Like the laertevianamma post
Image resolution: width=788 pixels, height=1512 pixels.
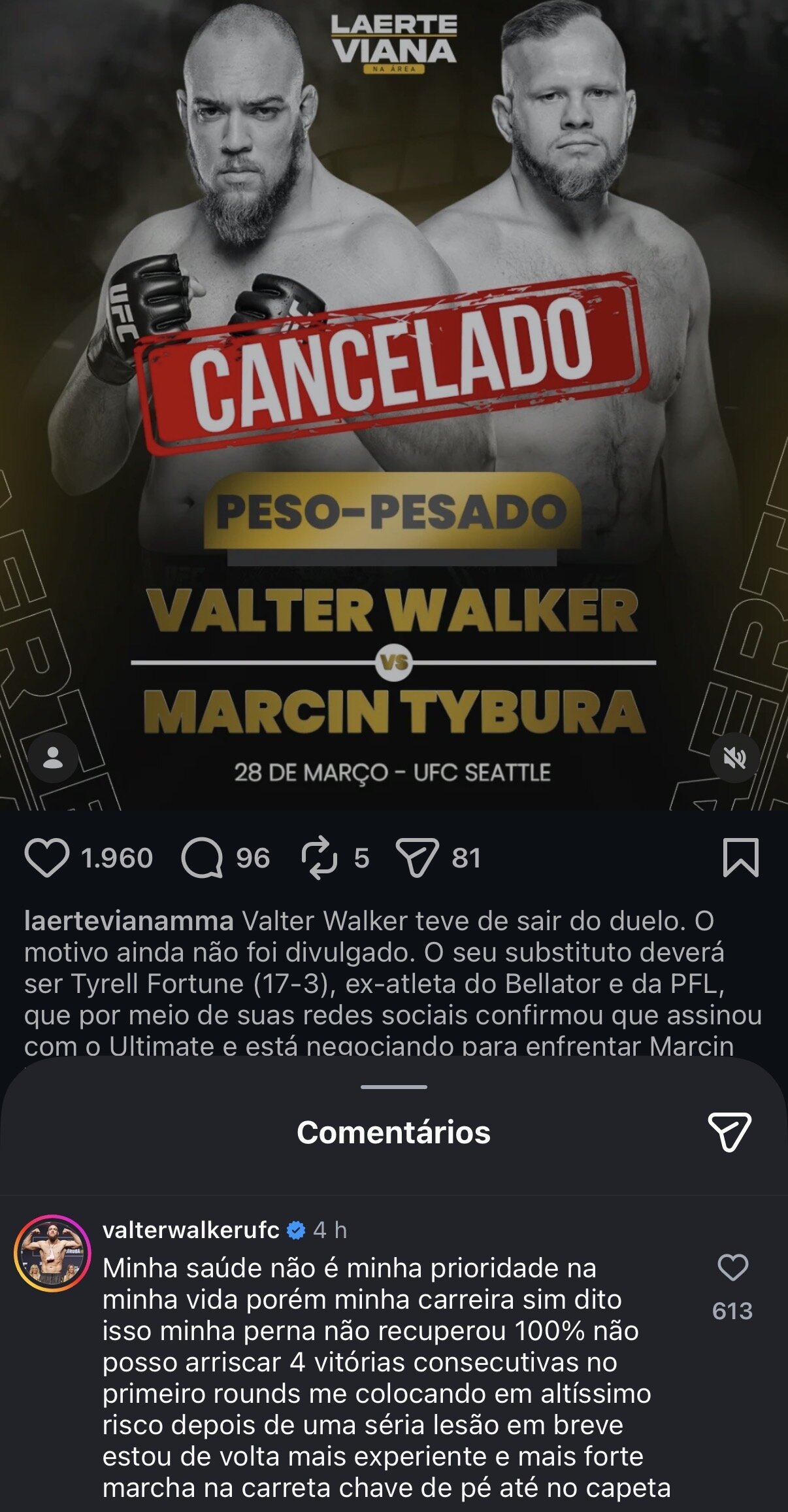point(46,857)
